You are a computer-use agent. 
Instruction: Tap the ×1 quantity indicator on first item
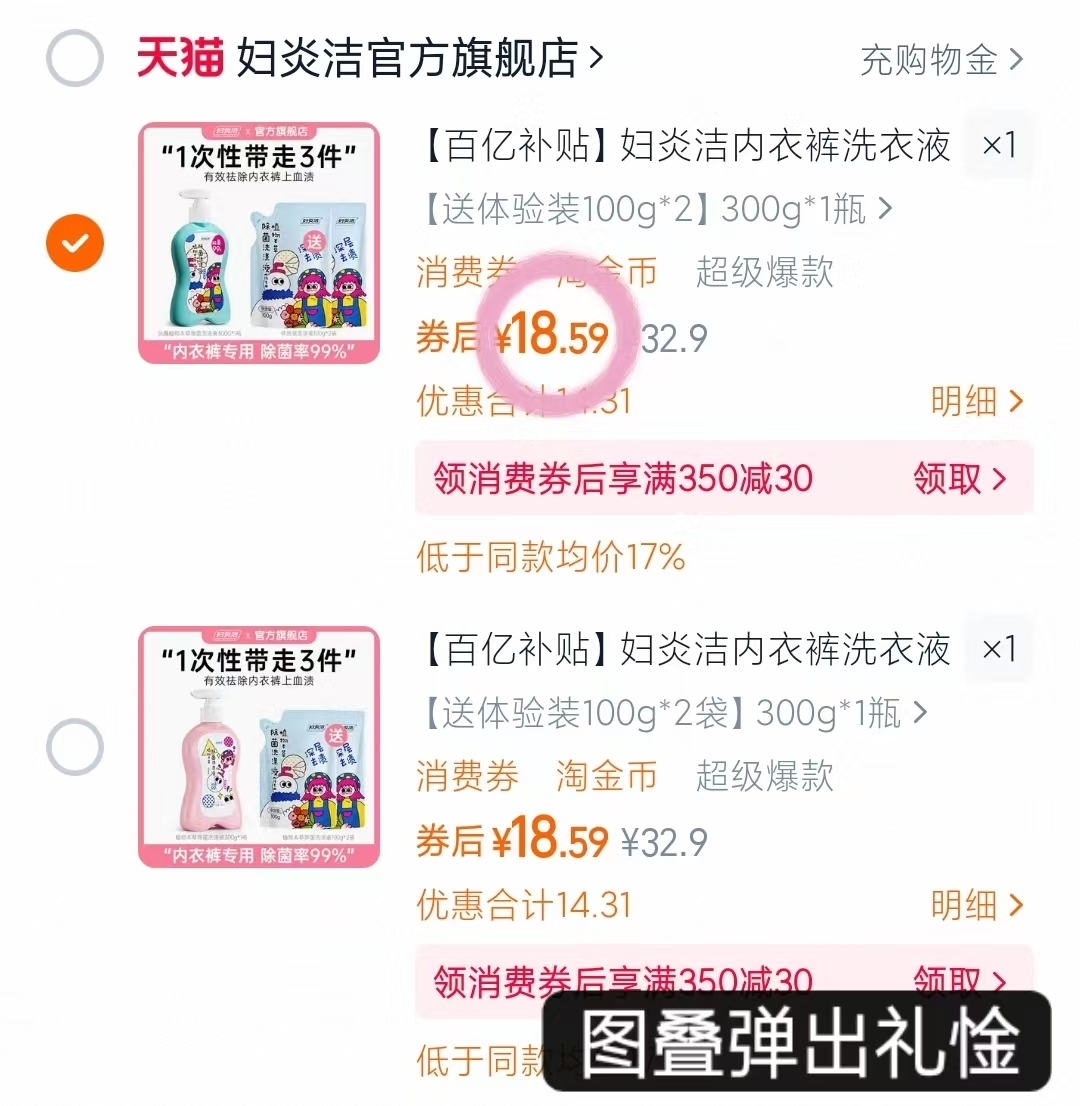coord(998,146)
